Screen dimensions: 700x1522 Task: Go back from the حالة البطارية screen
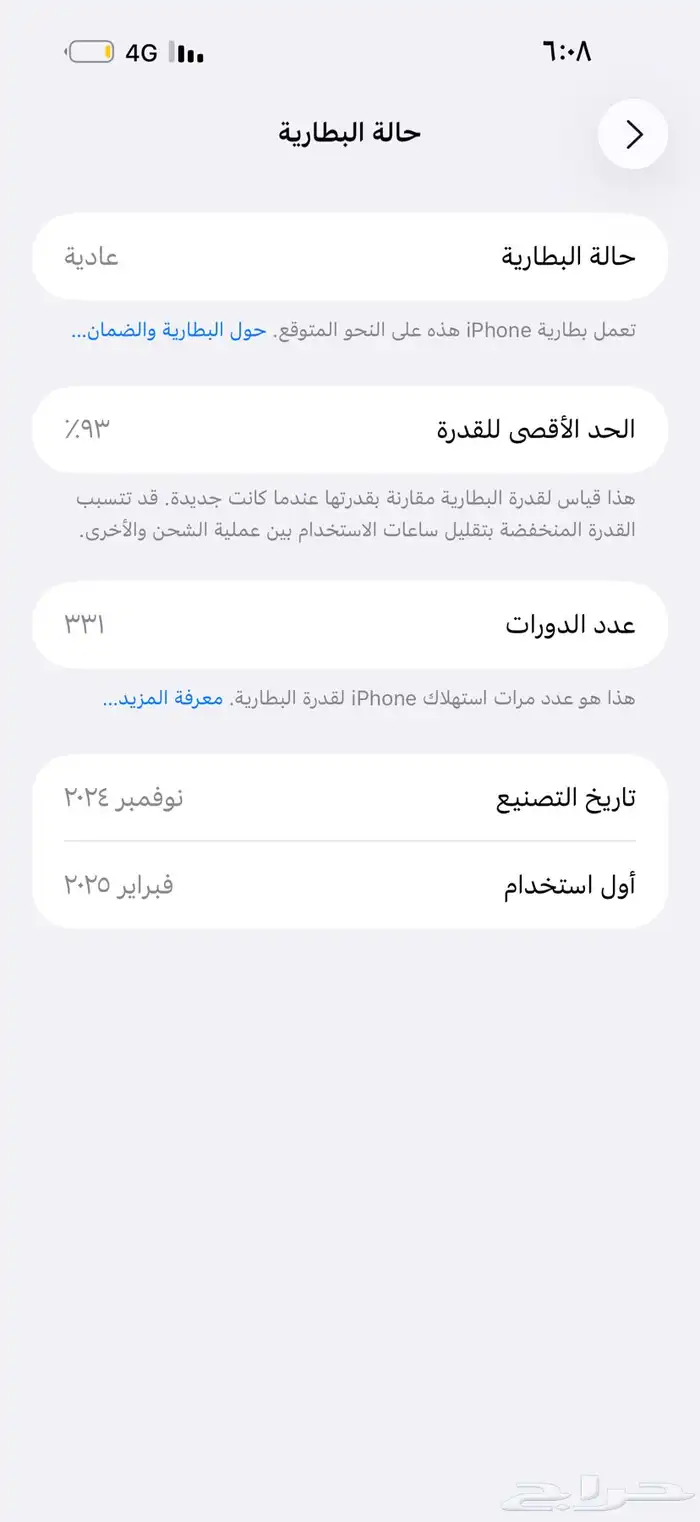pyautogui.click(x=633, y=134)
